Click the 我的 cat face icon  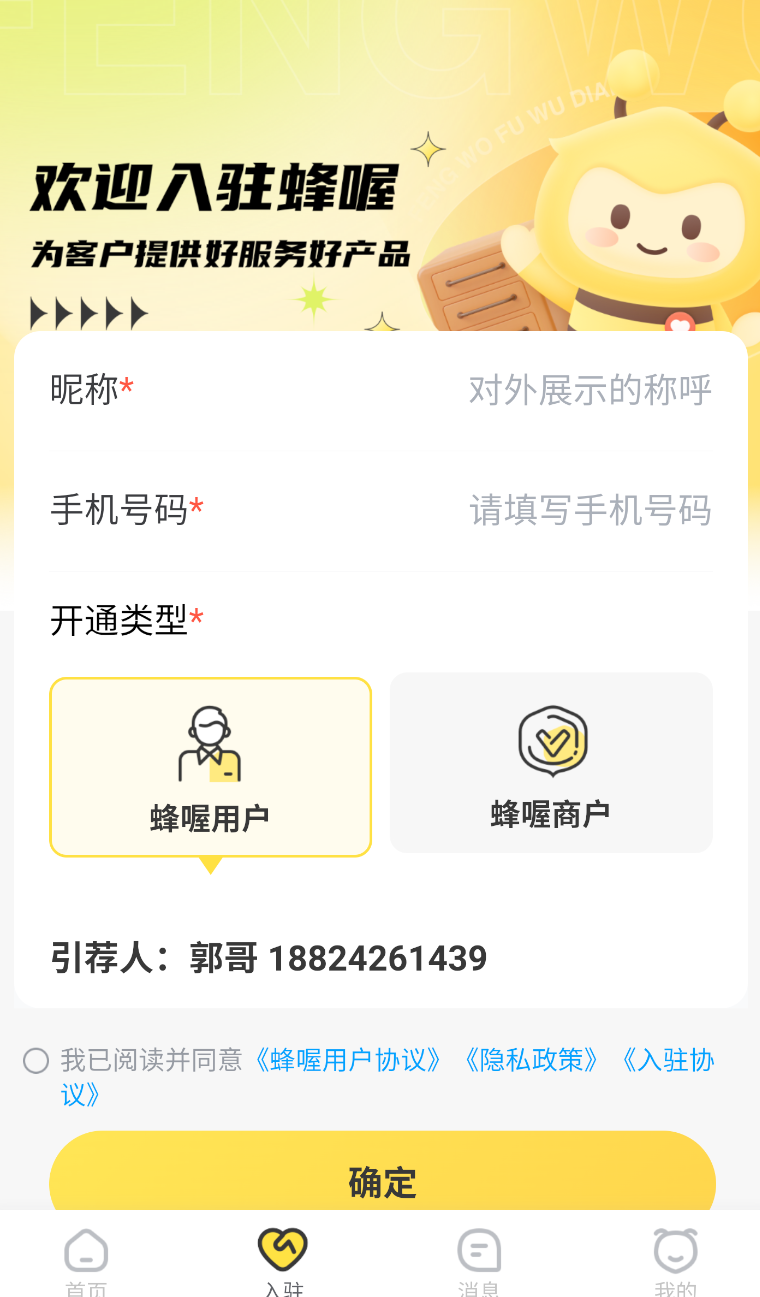click(x=675, y=1251)
